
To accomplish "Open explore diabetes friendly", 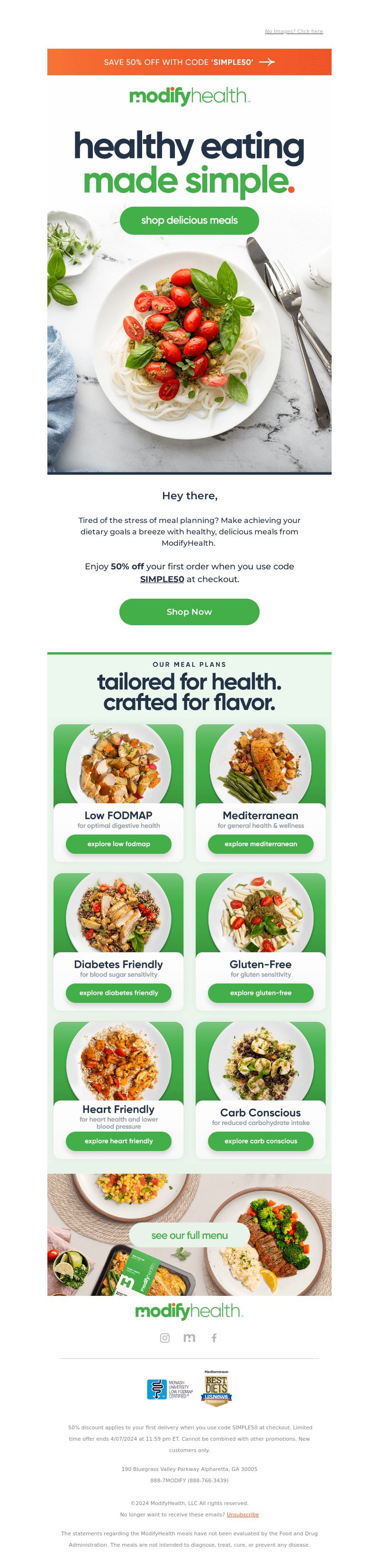I will tap(118, 992).
